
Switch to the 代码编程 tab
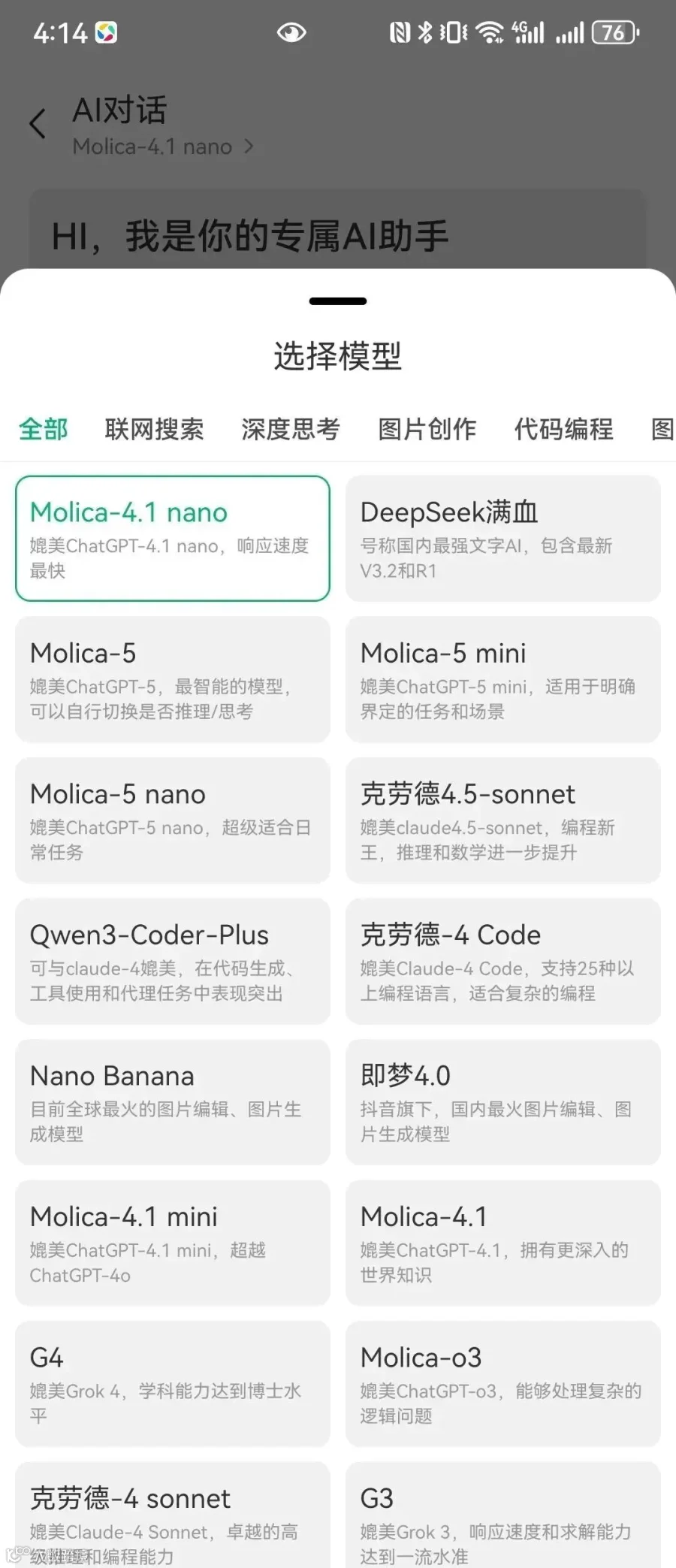563,429
